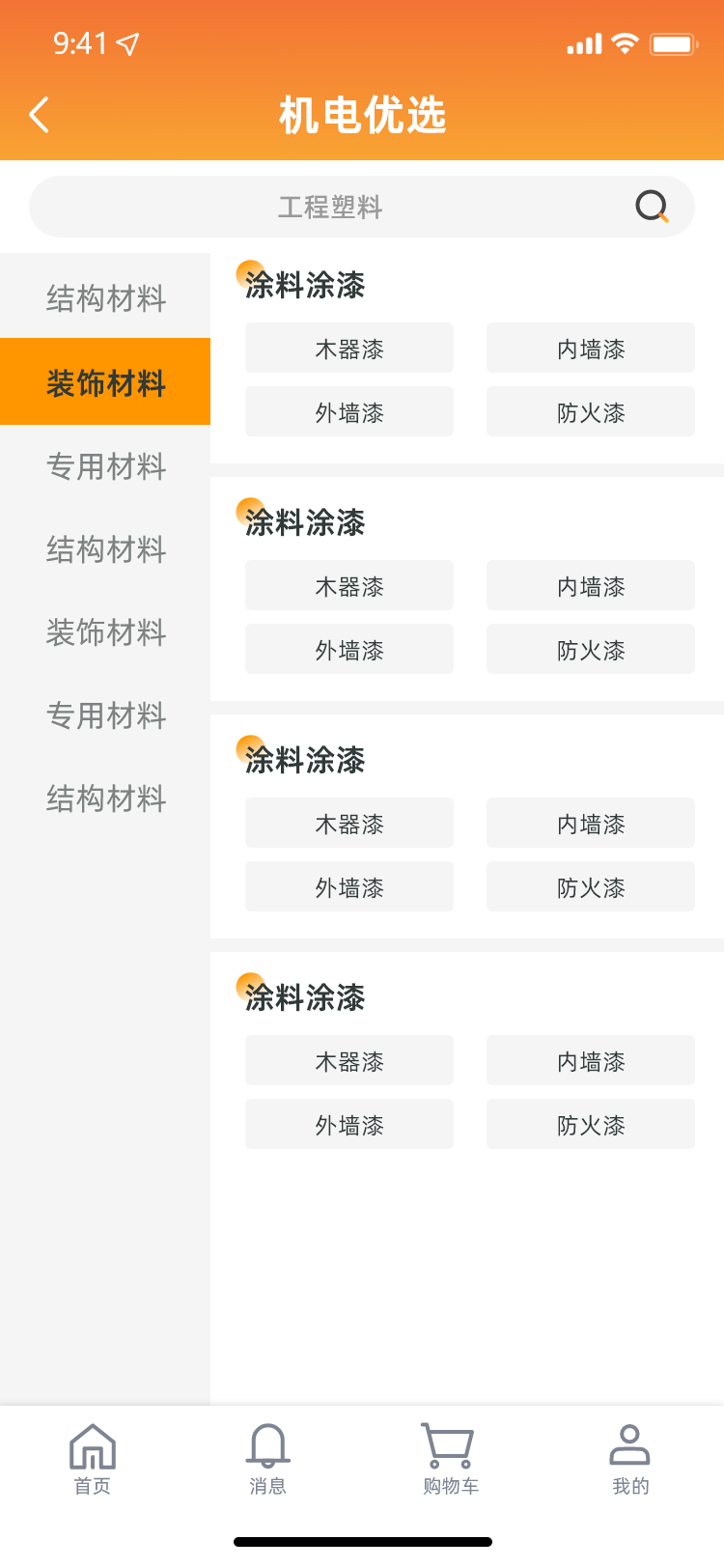Screen dimensions: 724x1568
Task: Open 防火漆 in the first section
Action: 590,411
